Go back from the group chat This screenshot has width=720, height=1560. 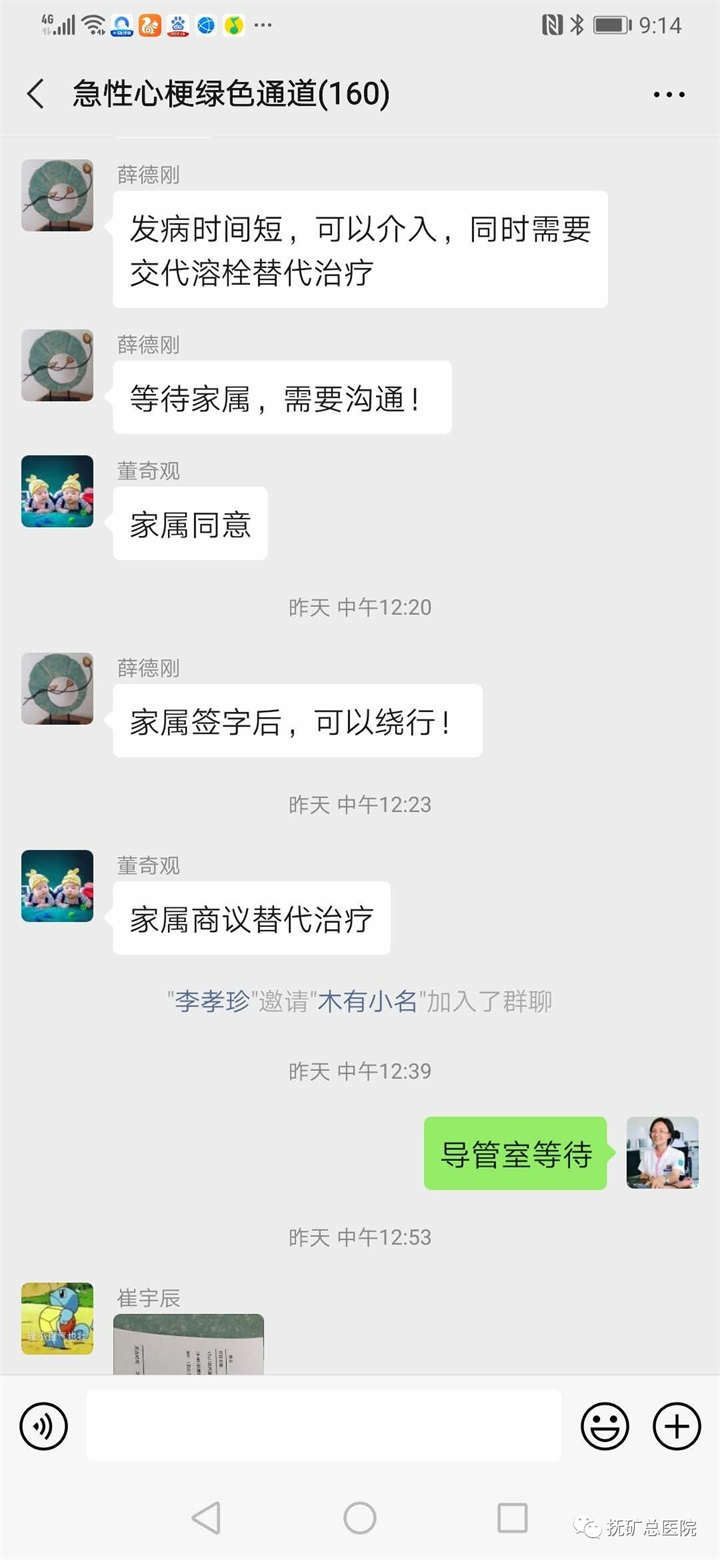click(x=36, y=94)
